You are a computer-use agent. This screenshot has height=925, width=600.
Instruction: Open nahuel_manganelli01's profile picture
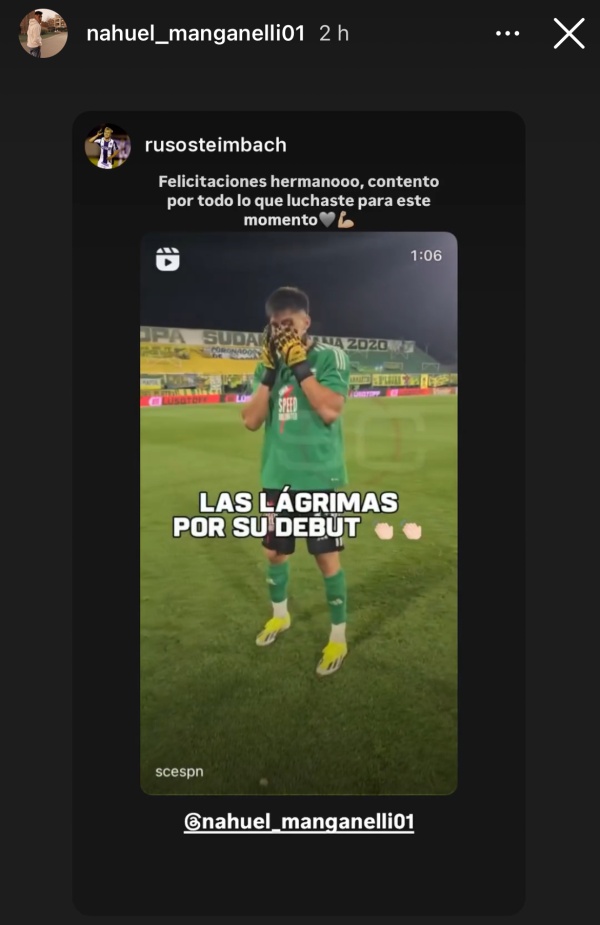(43, 34)
